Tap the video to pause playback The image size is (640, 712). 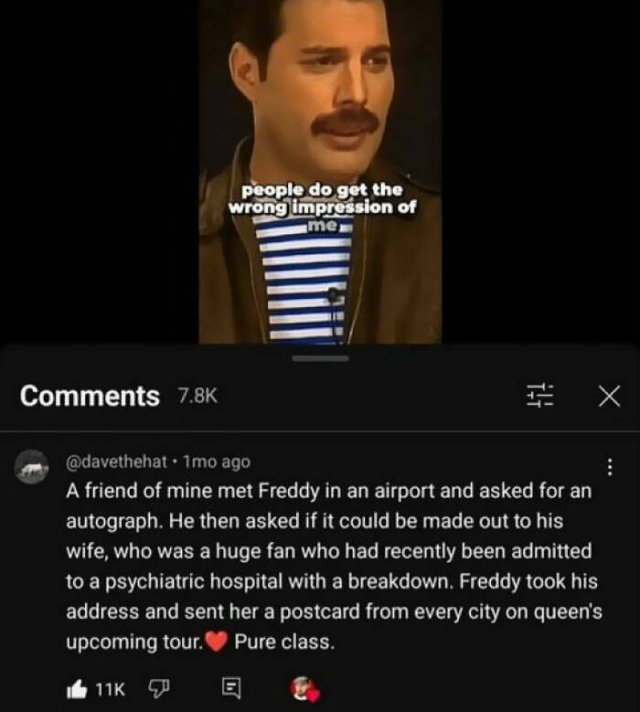[319, 170]
